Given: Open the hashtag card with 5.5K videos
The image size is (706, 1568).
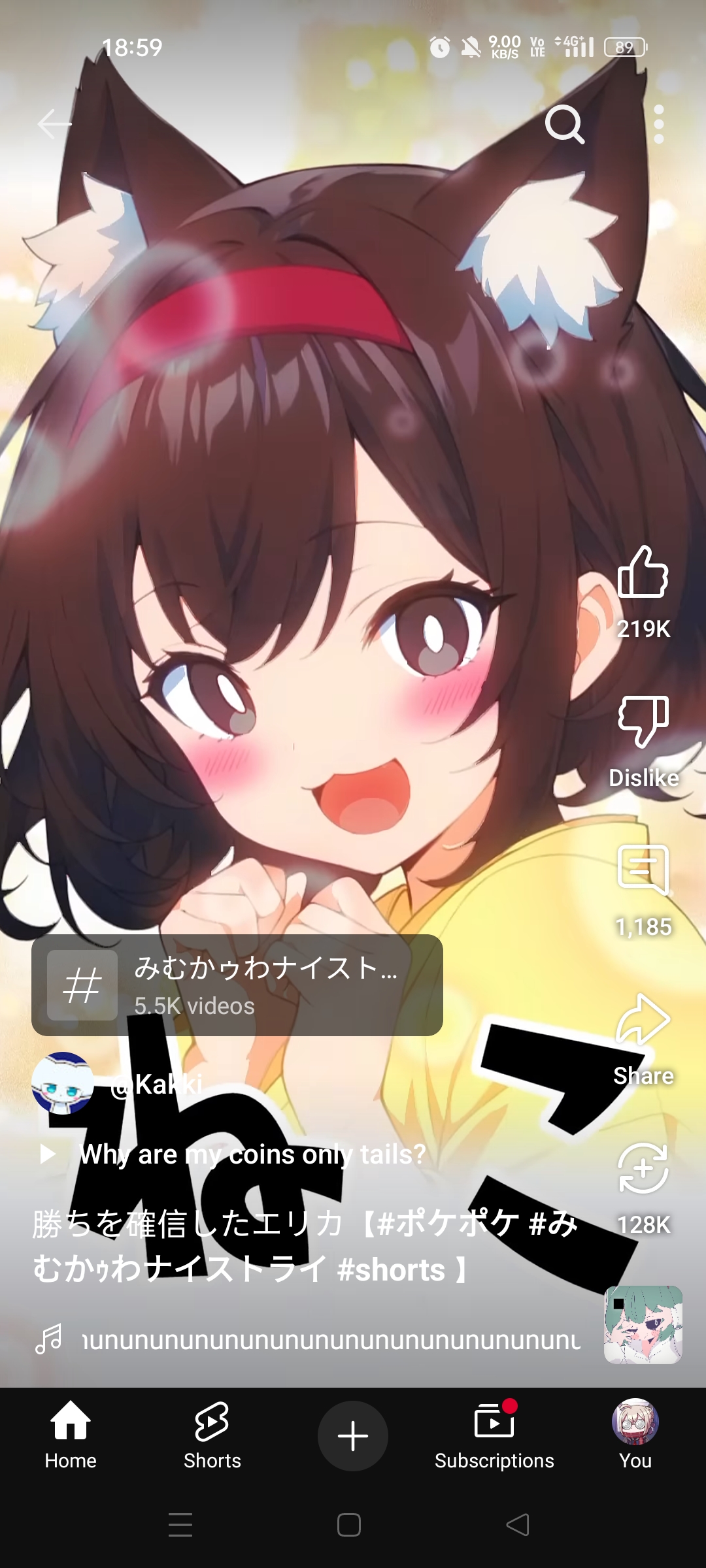Looking at the screenshot, I should [237, 985].
